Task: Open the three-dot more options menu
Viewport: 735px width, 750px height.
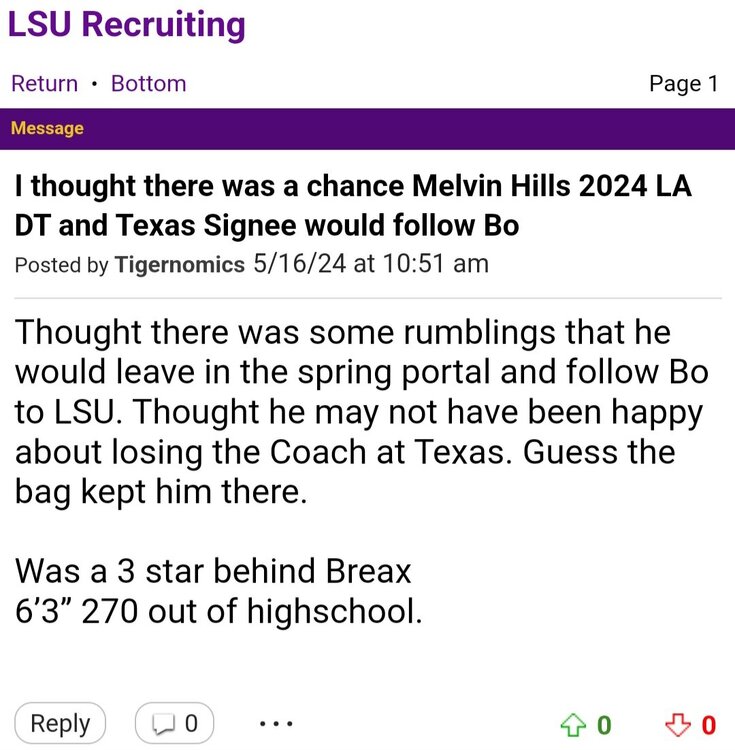Action: [x=276, y=723]
